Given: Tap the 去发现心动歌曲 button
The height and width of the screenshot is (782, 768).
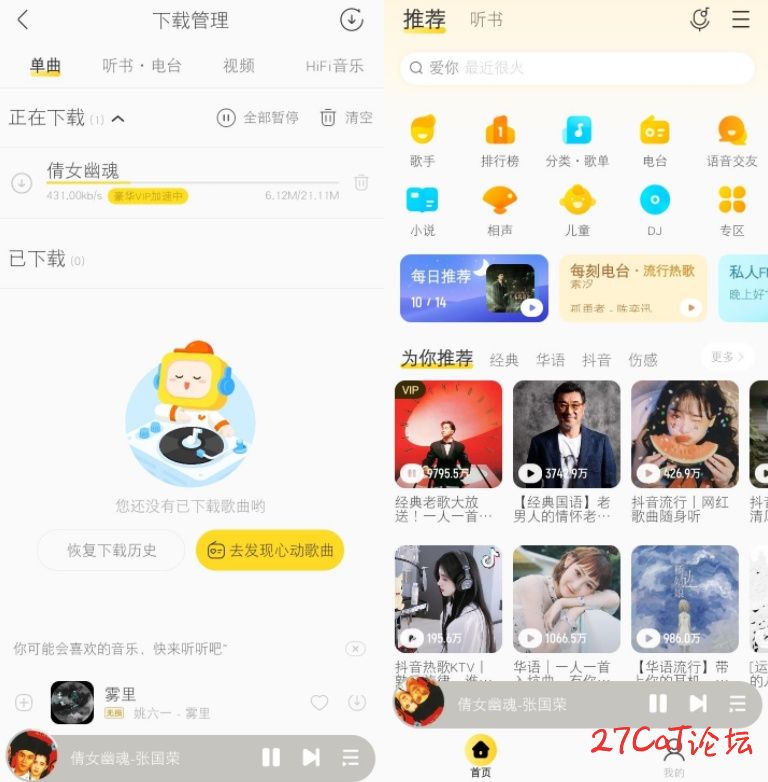Looking at the screenshot, I should point(270,550).
